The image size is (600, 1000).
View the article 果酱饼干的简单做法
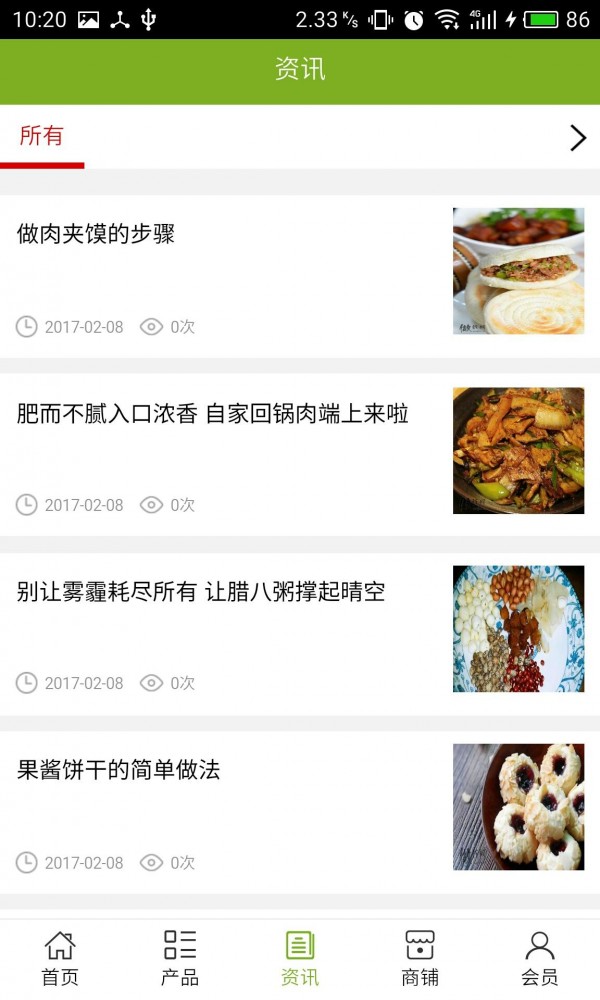pyautogui.click(x=118, y=770)
